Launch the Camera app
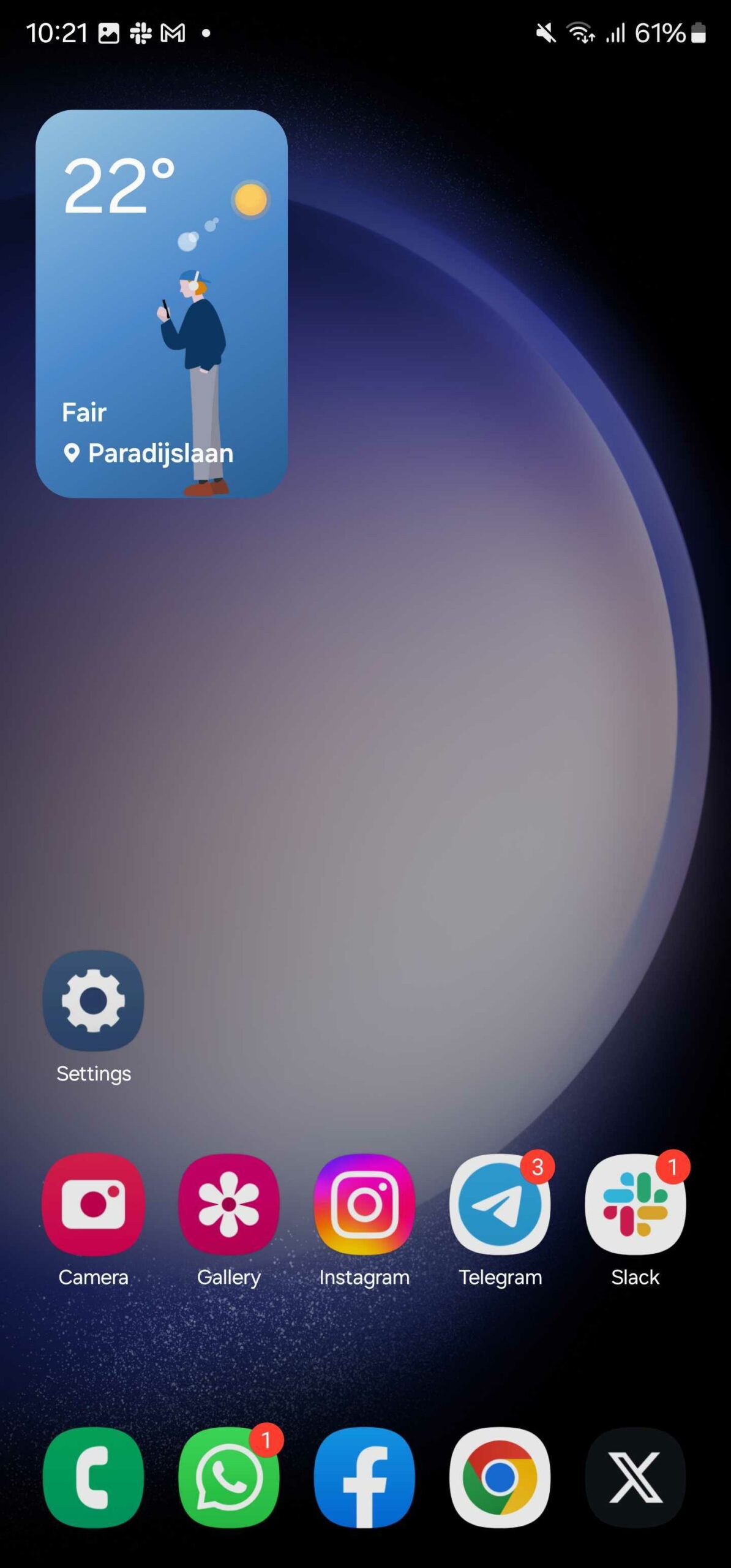This screenshot has height=1568, width=731. tap(93, 1204)
